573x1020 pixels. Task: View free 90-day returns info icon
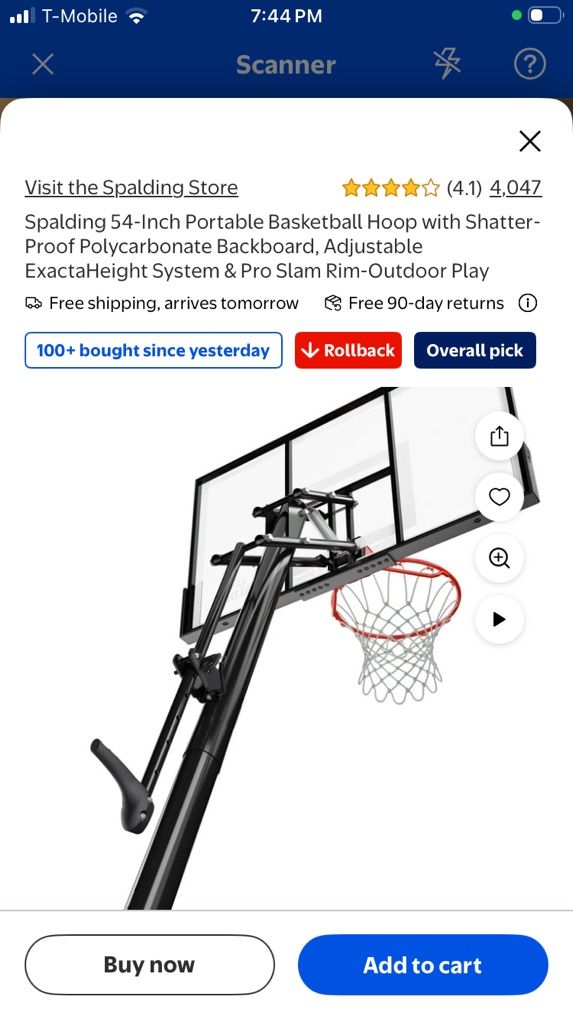pyautogui.click(x=527, y=303)
